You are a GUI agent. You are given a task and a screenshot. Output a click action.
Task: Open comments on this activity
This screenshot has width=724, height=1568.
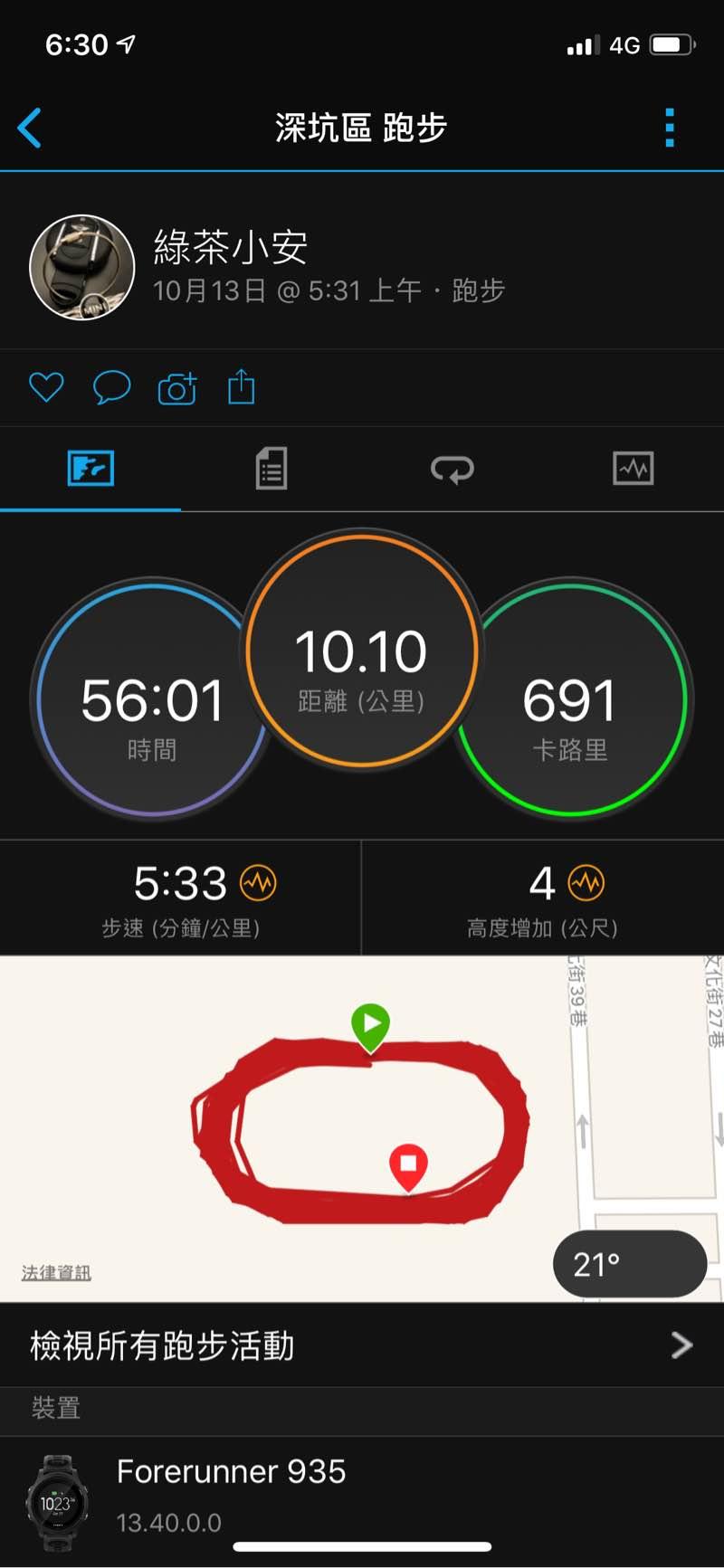pos(112,387)
